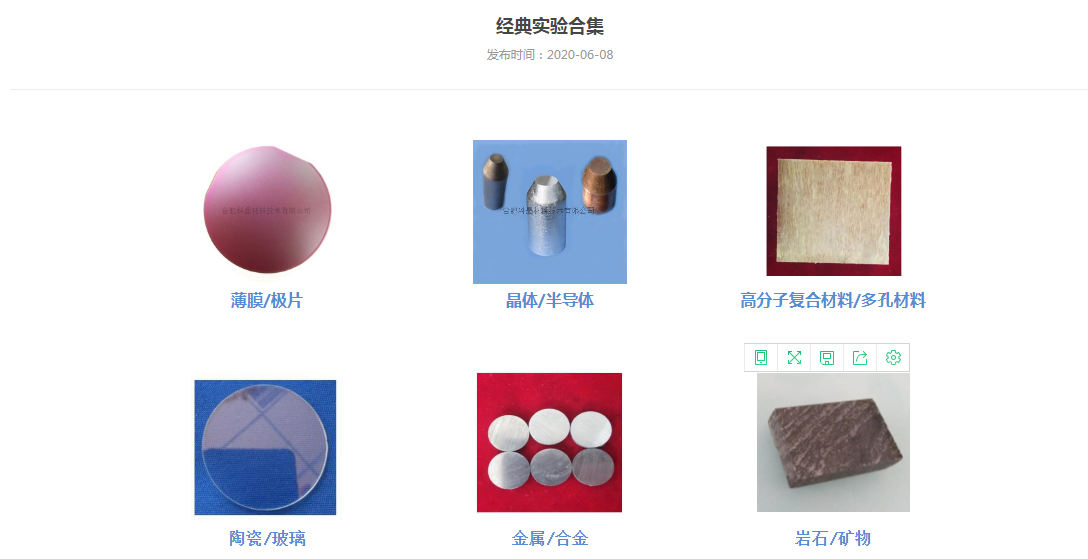Tap the composite material sample picture
This screenshot has width=1088, height=559.
833,211
